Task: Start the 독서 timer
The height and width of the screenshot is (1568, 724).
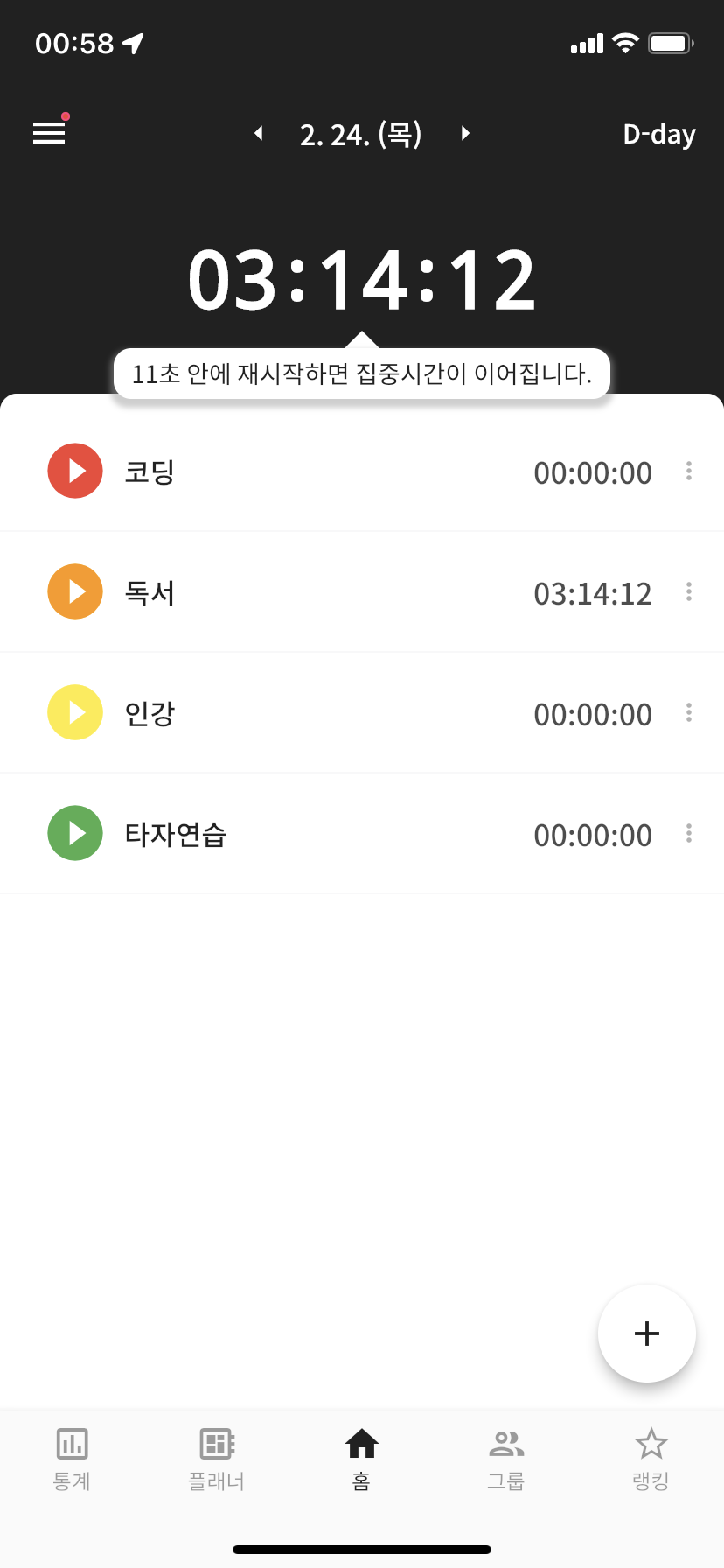Action: 75,591
